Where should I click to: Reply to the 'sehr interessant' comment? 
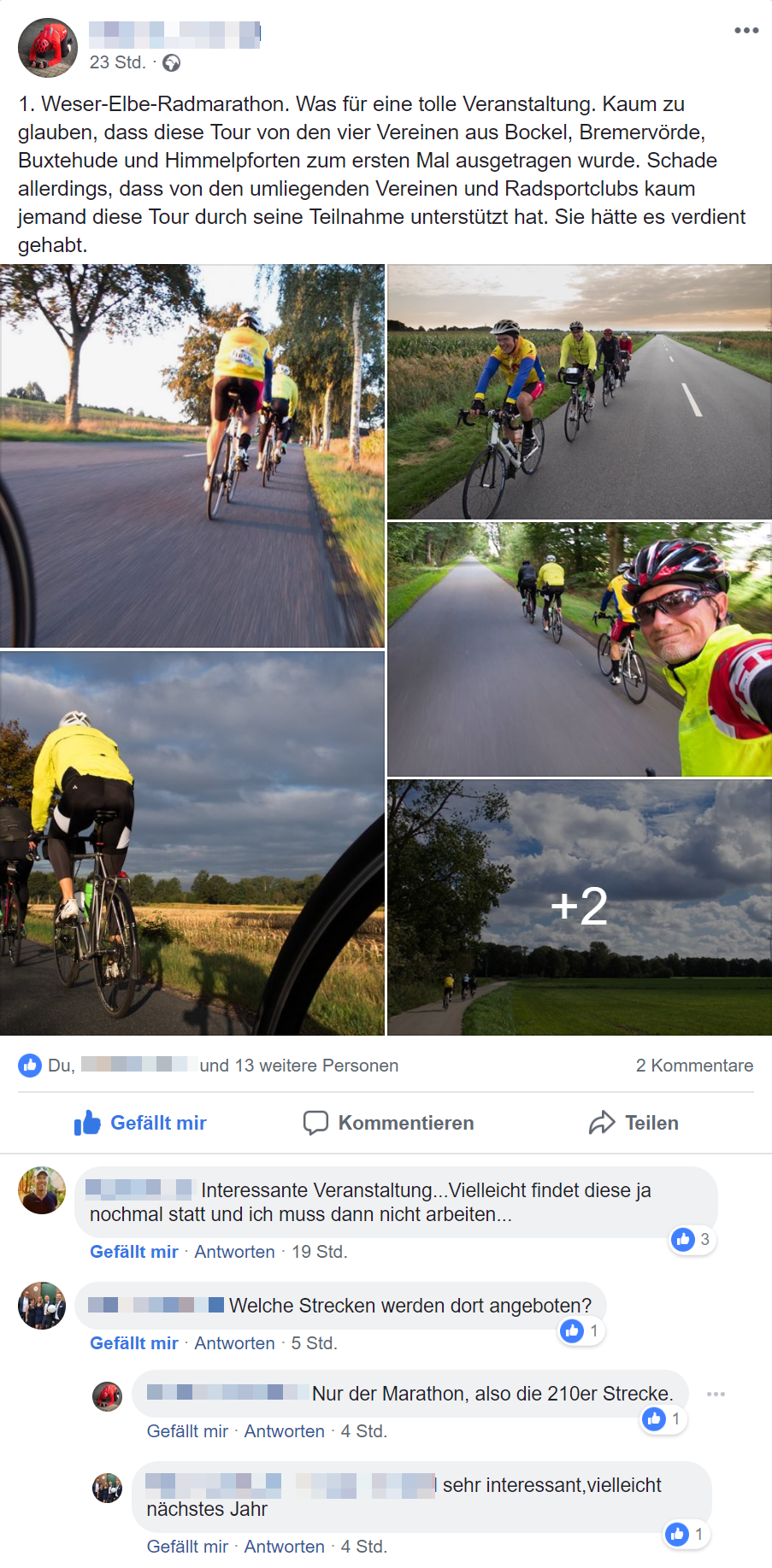(x=285, y=1547)
